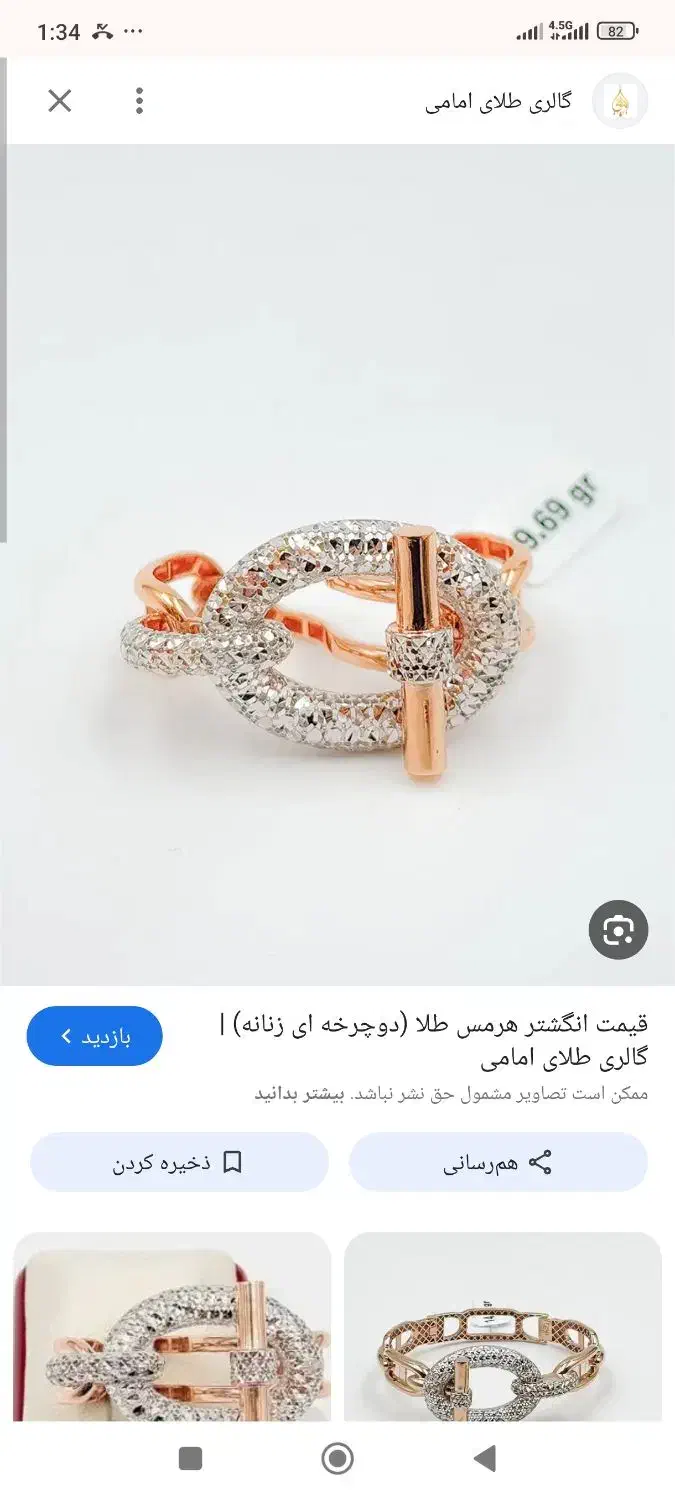Search this image with the Lens icon
The width and height of the screenshot is (675, 1500).
[x=618, y=931]
